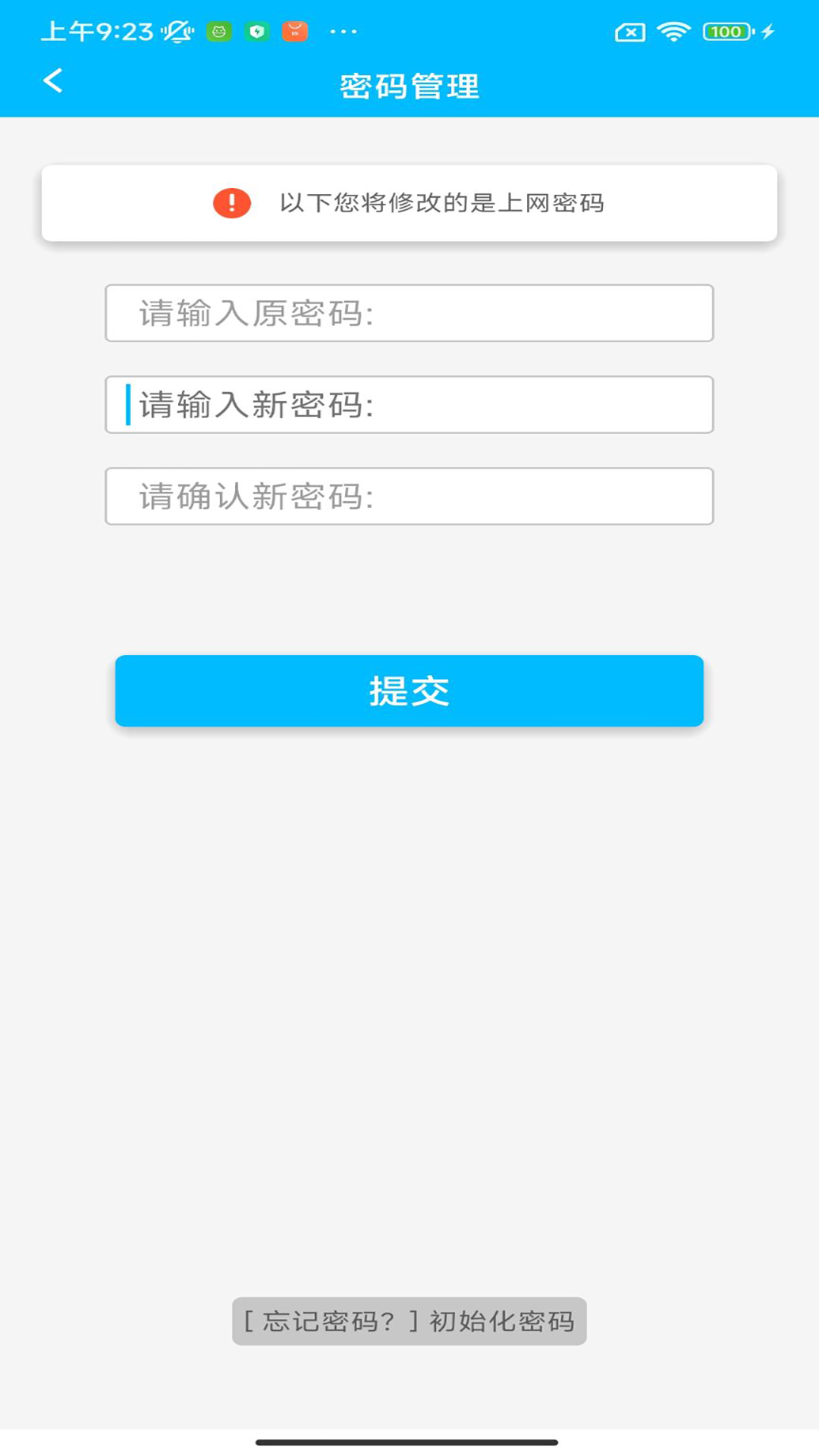Screen dimensions: 819x1456
Task: Tap the three-dot overflow in status bar
Action: [341, 32]
